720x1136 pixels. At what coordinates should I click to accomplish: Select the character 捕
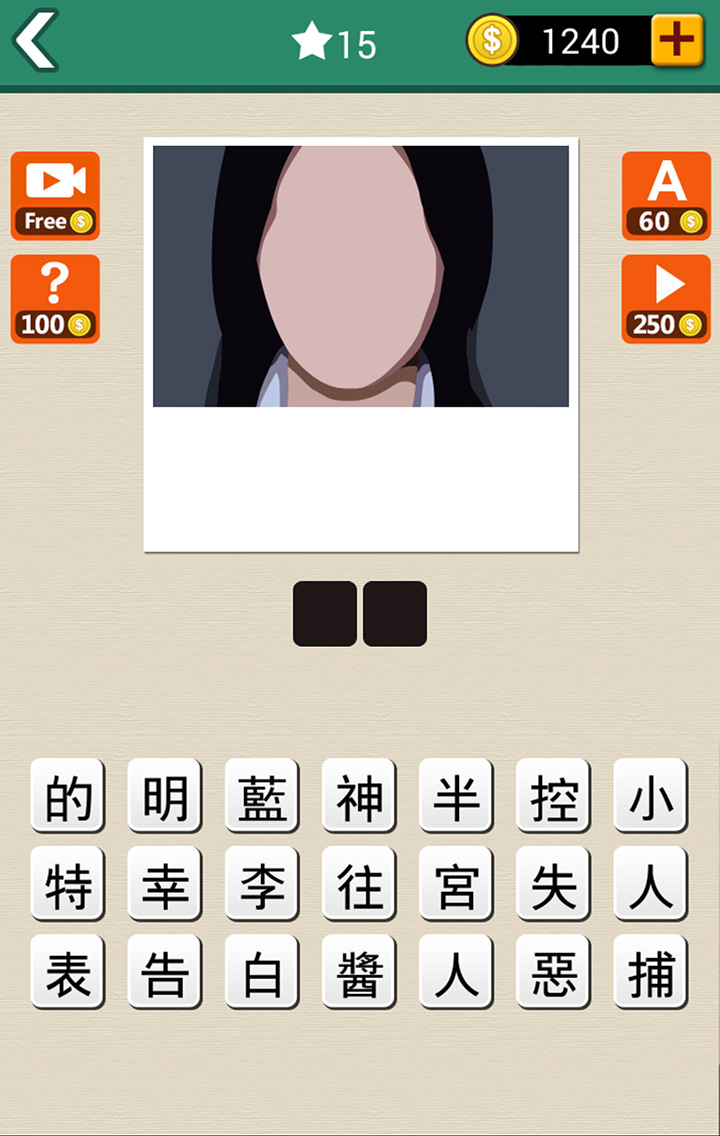[x=650, y=972]
